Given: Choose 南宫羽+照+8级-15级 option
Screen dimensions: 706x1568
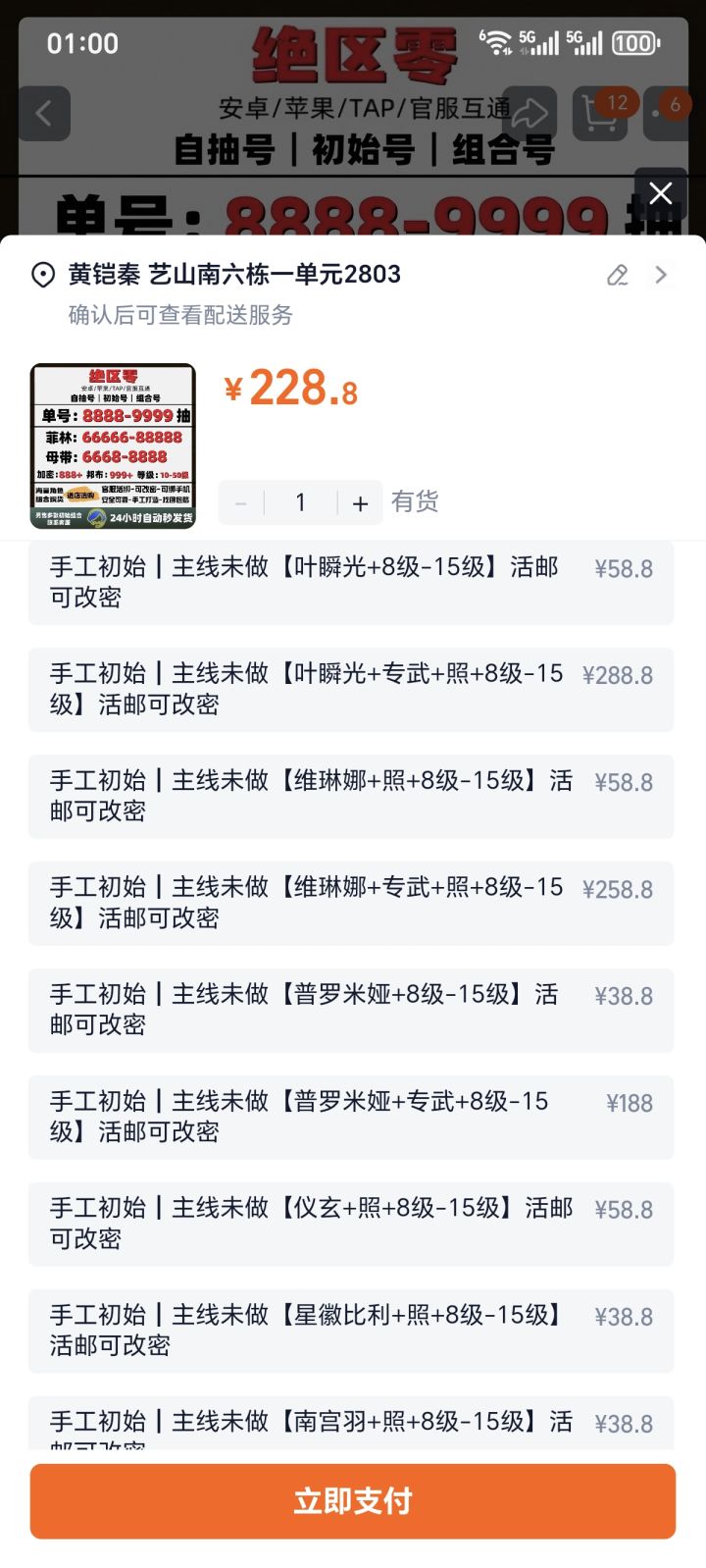Looking at the screenshot, I should click(x=351, y=1423).
